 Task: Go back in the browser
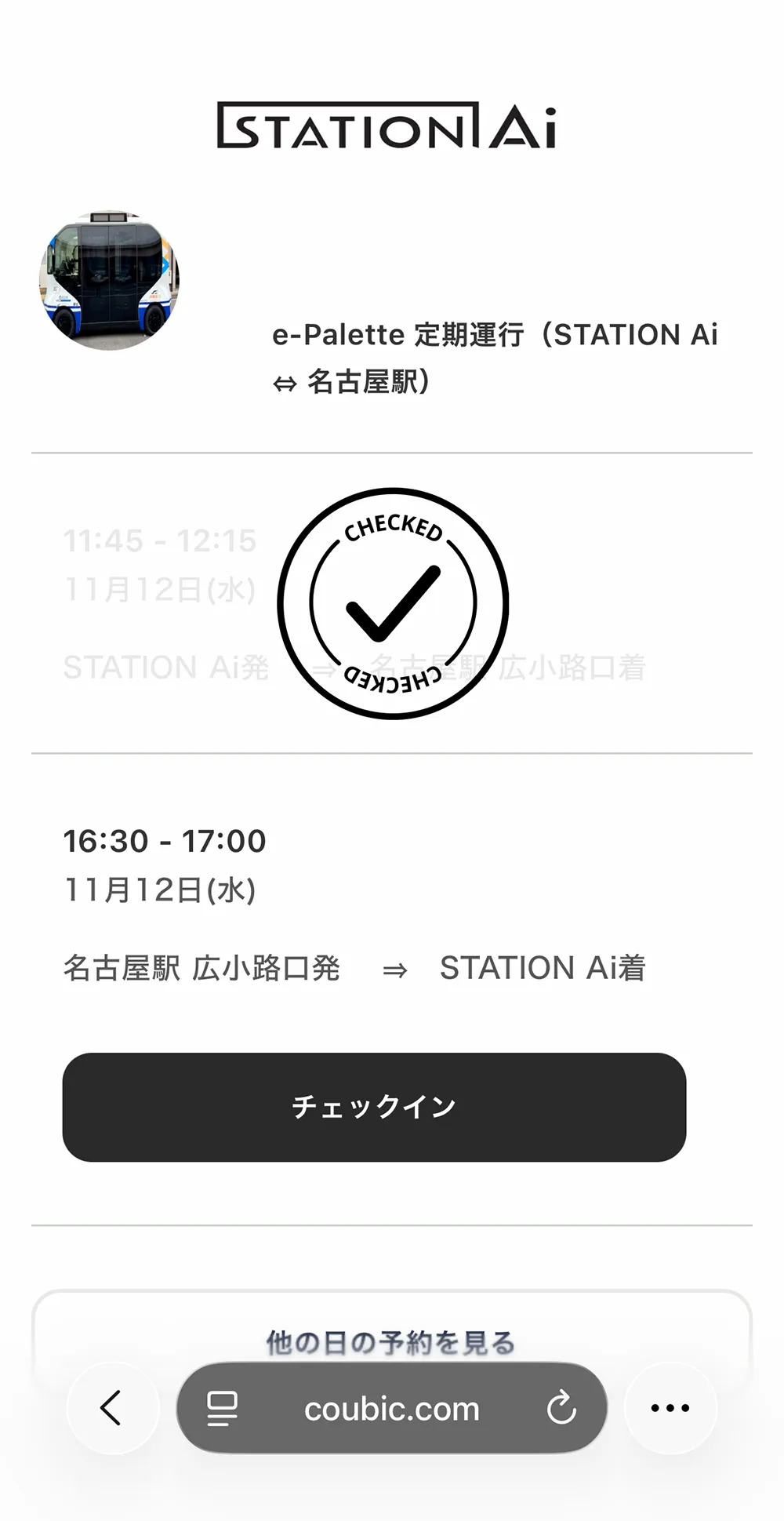click(x=112, y=1407)
